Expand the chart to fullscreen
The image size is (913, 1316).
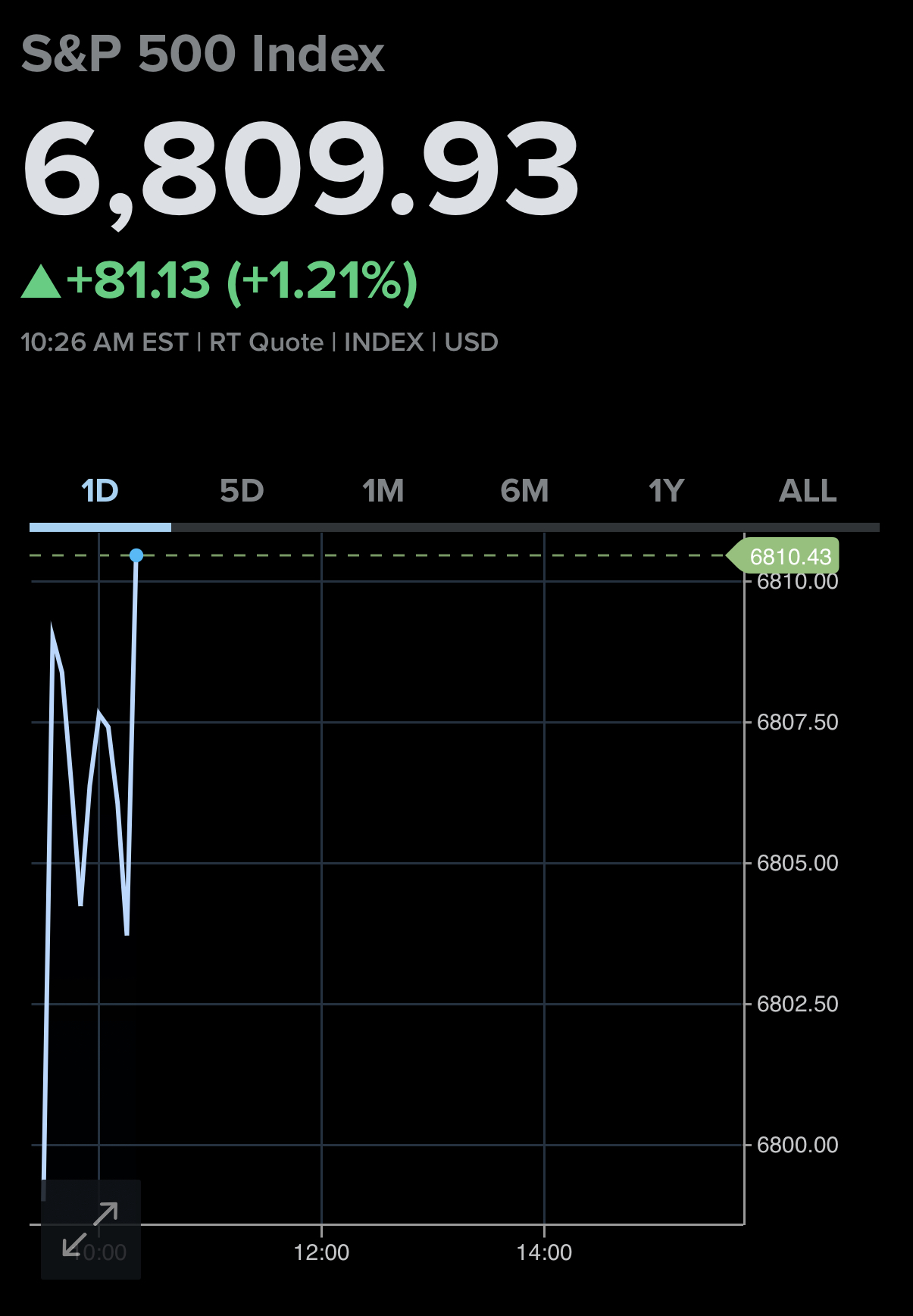[x=90, y=1229]
